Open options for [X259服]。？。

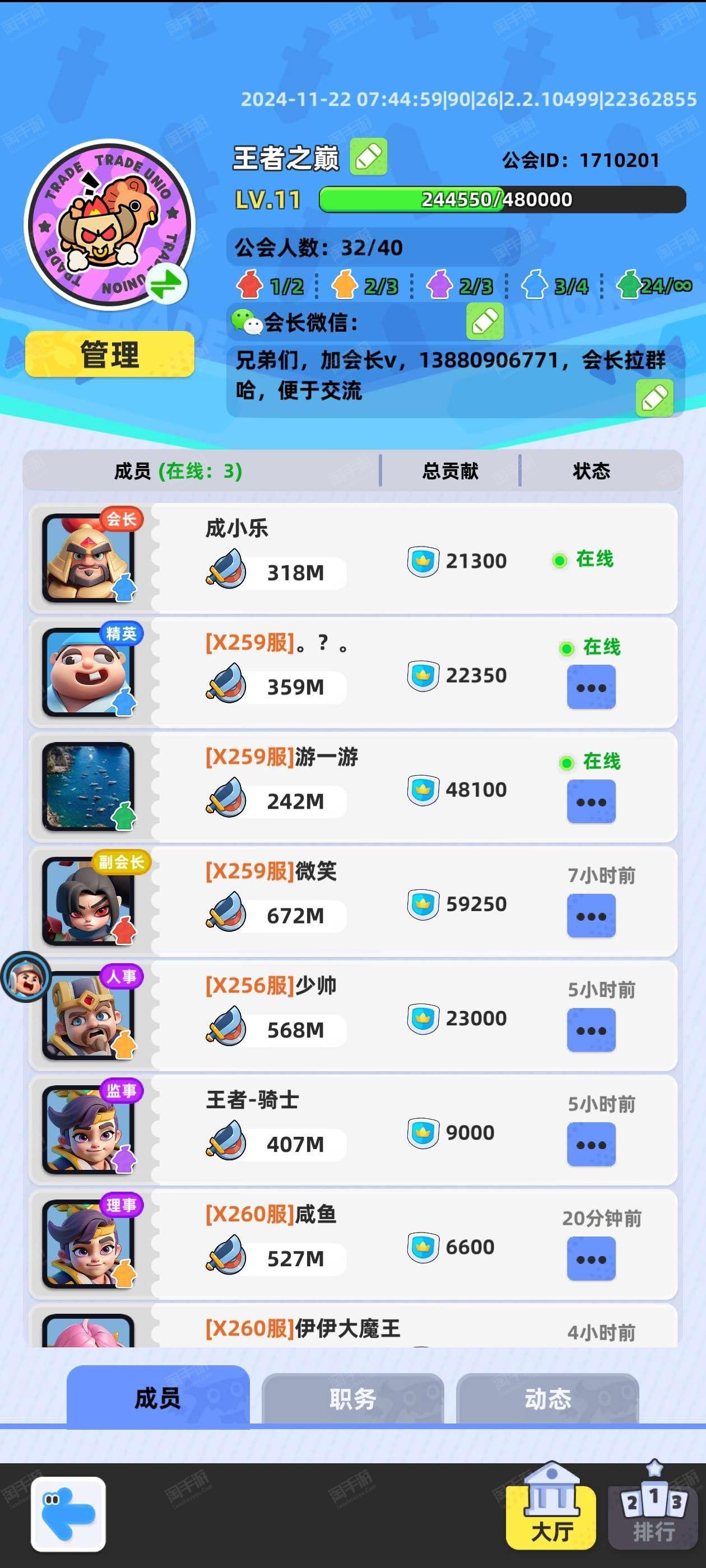click(591, 687)
